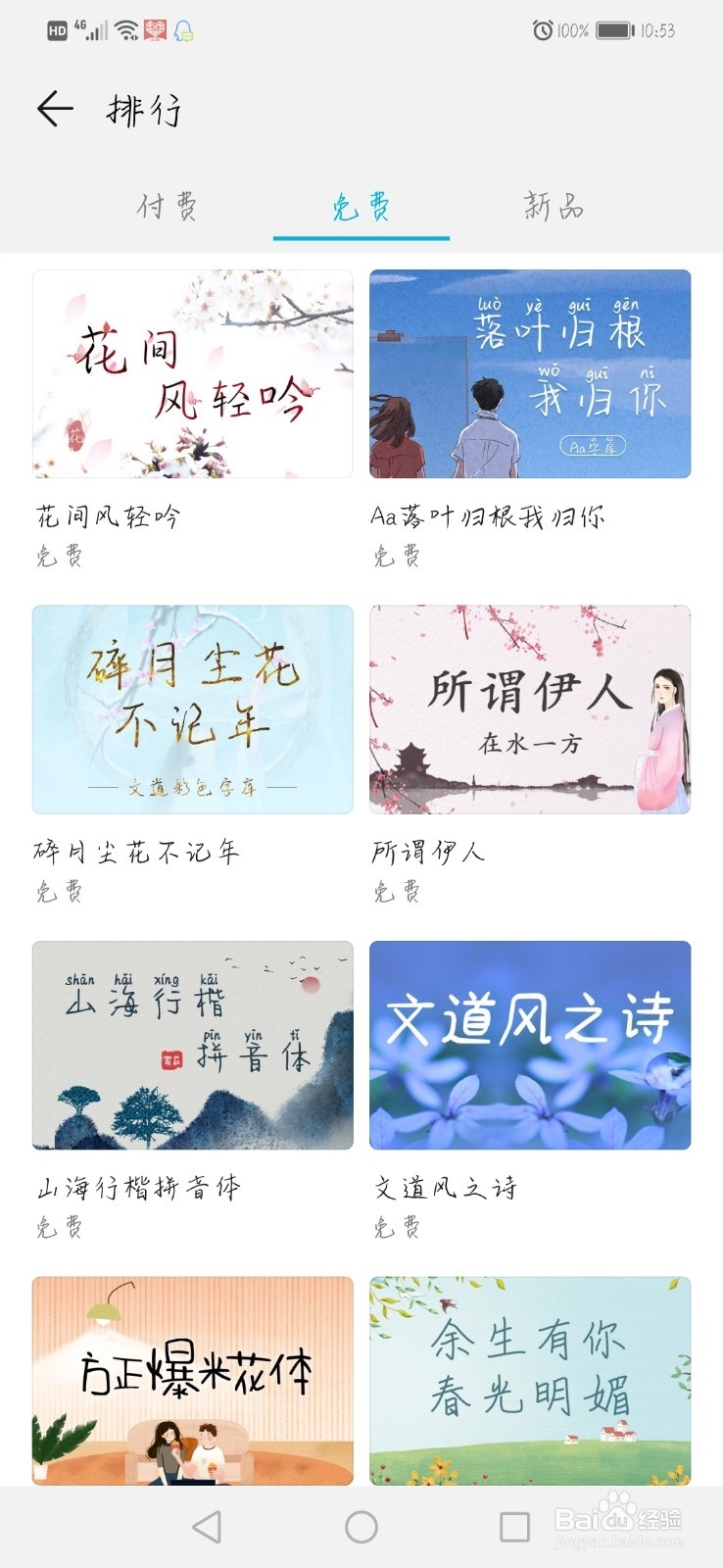723x1568 pixels.
Task: Switch to the 付费 tab
Action: pyautogui.click(x=168, y=206)
